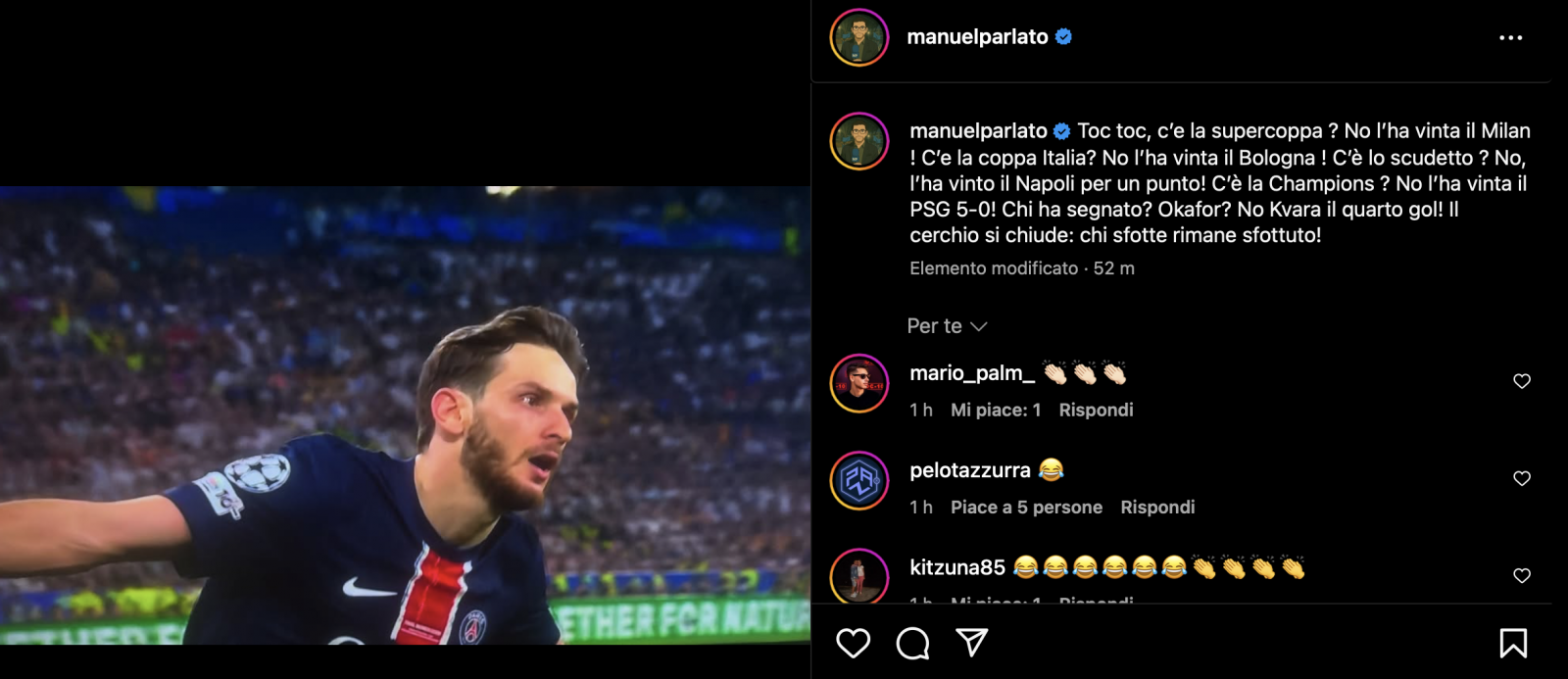
Task: Open kitzuna85's profile from username
Action: click(956, 567)
